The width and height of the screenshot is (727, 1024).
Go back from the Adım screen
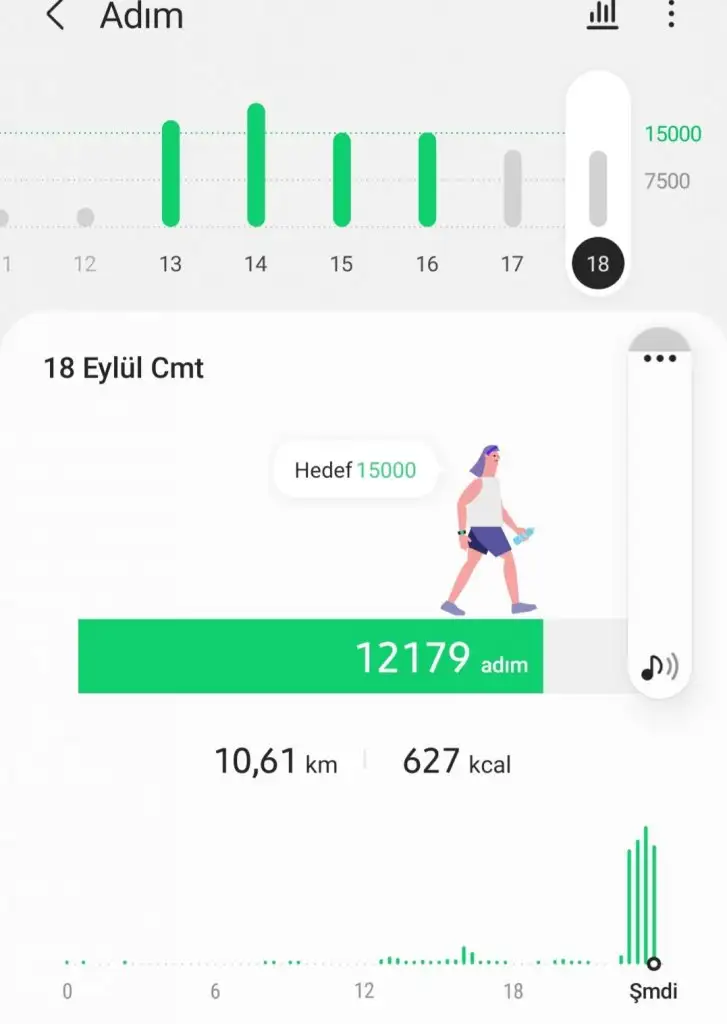point(55,16)
